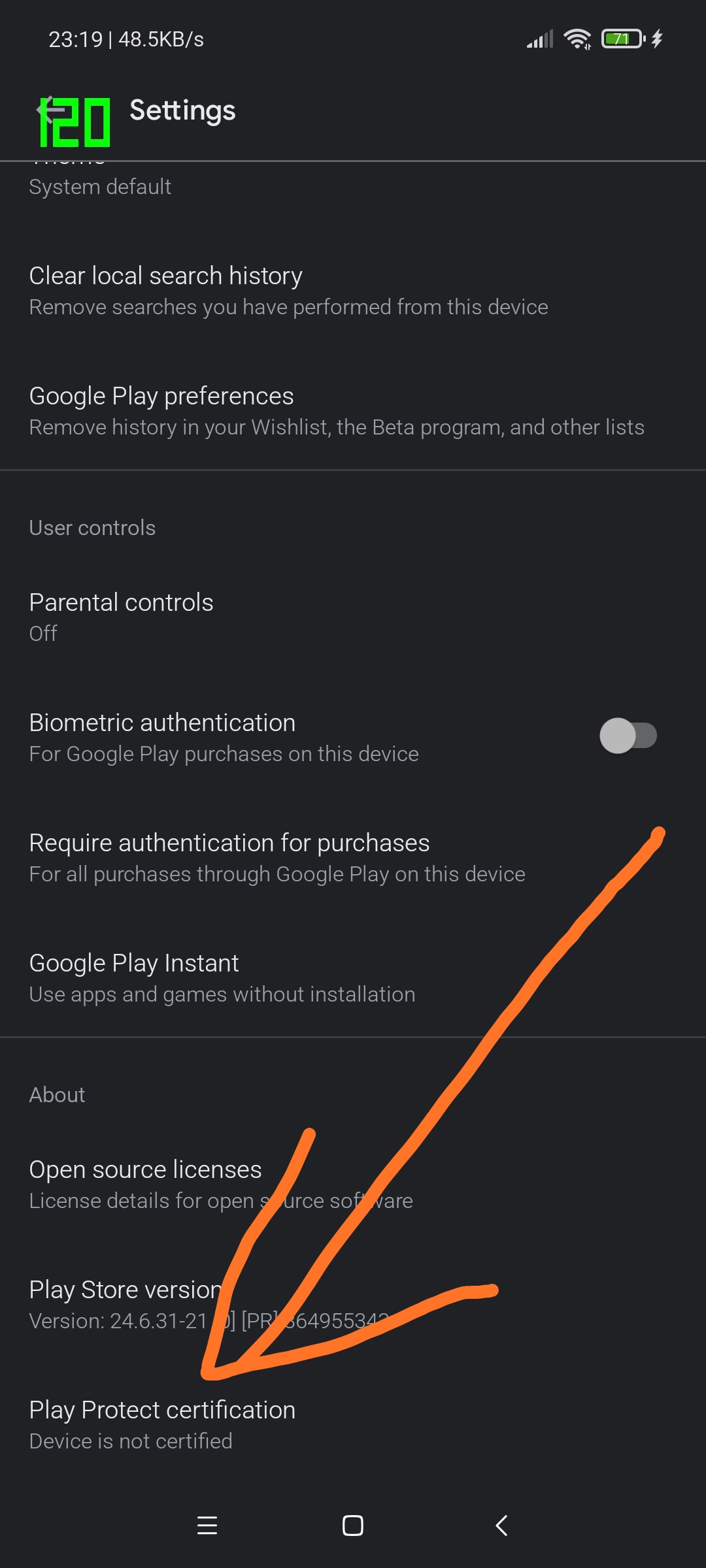Image resolution: width=706 pixels, height=1568 pixels.
Task: Open Google Play preferences
Action: pos(353,410)
